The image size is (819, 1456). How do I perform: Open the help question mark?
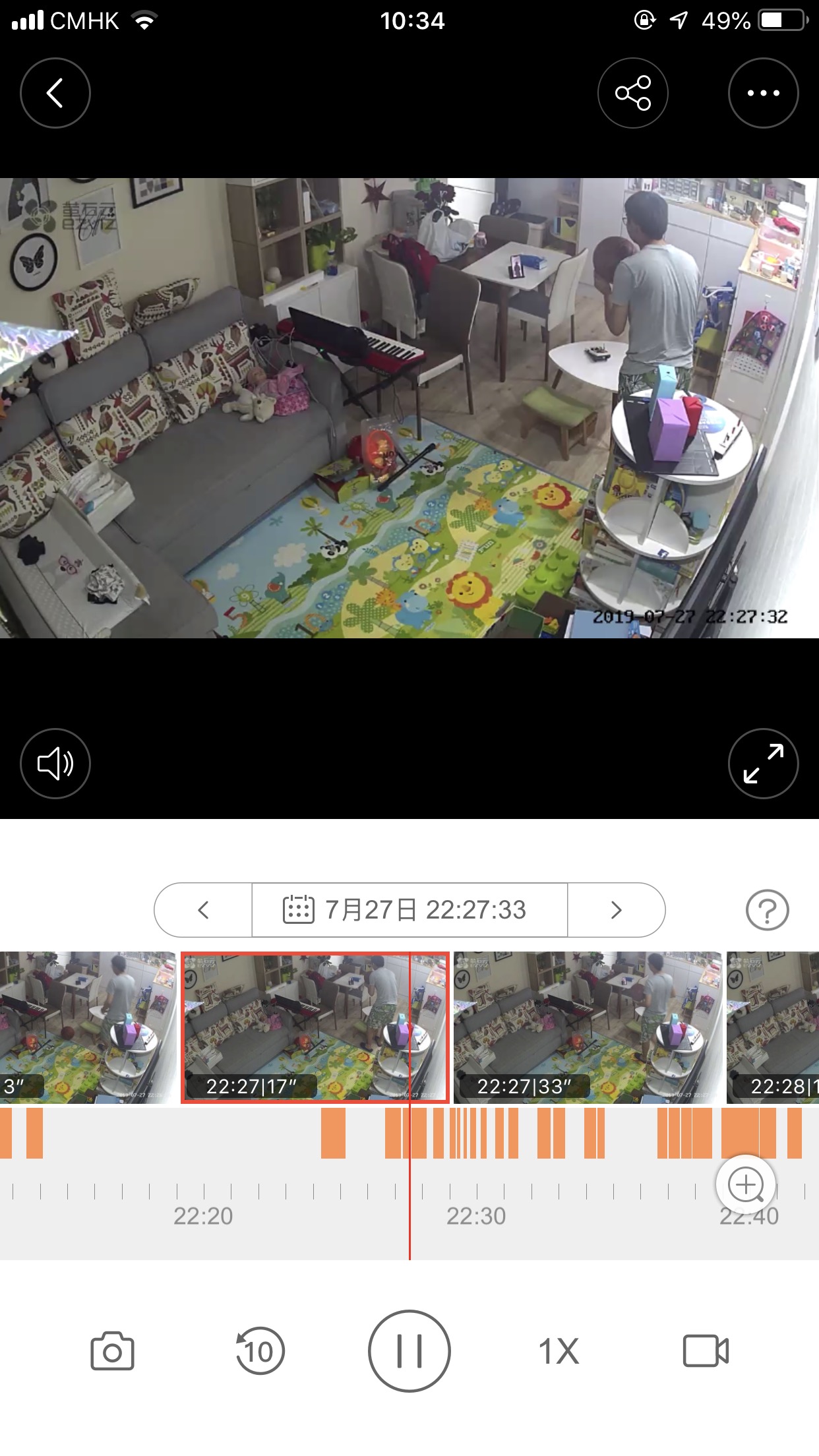tap(768, 910)
